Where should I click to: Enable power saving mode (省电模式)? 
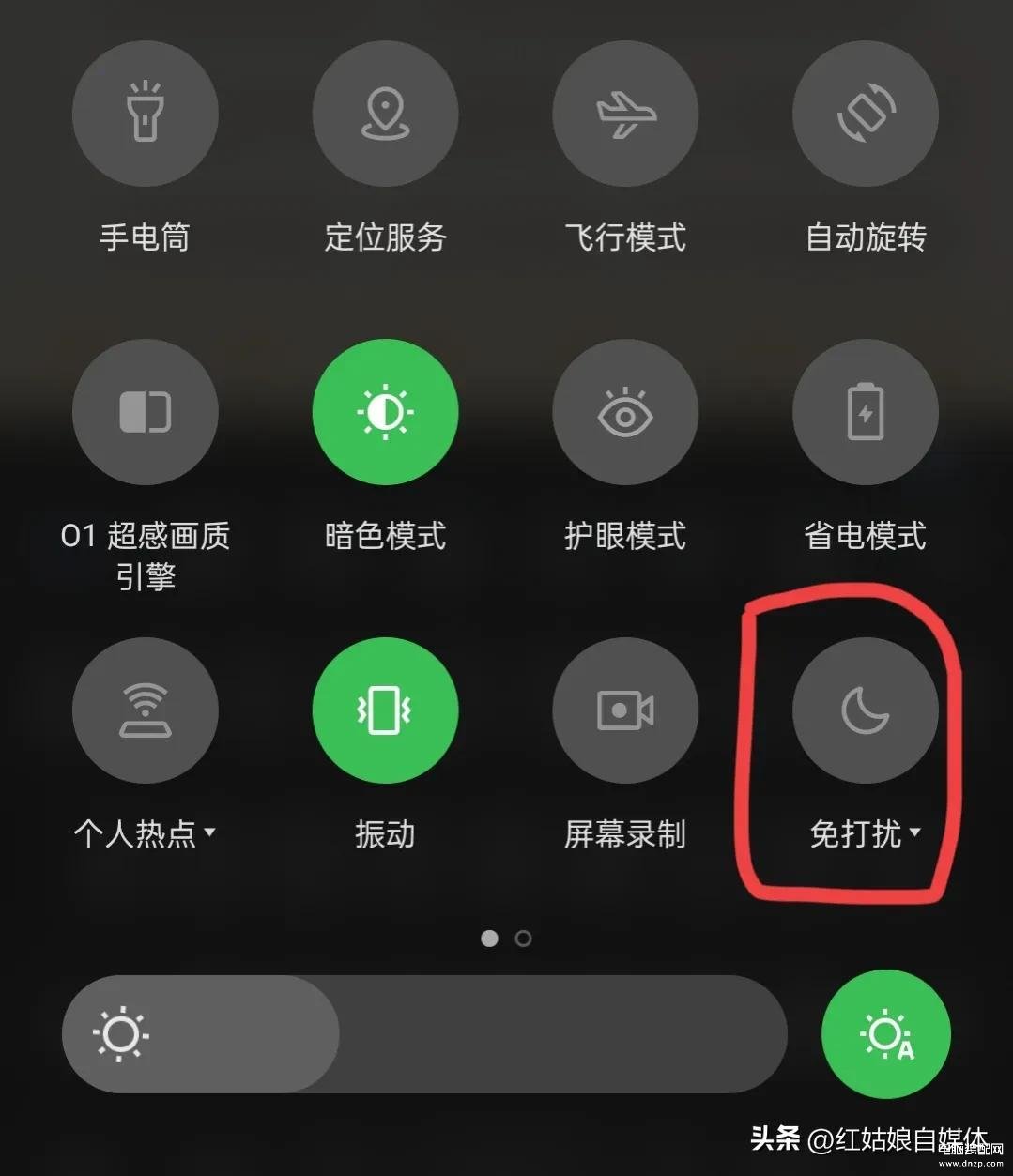pyautogui.click(x=865, y=412)
